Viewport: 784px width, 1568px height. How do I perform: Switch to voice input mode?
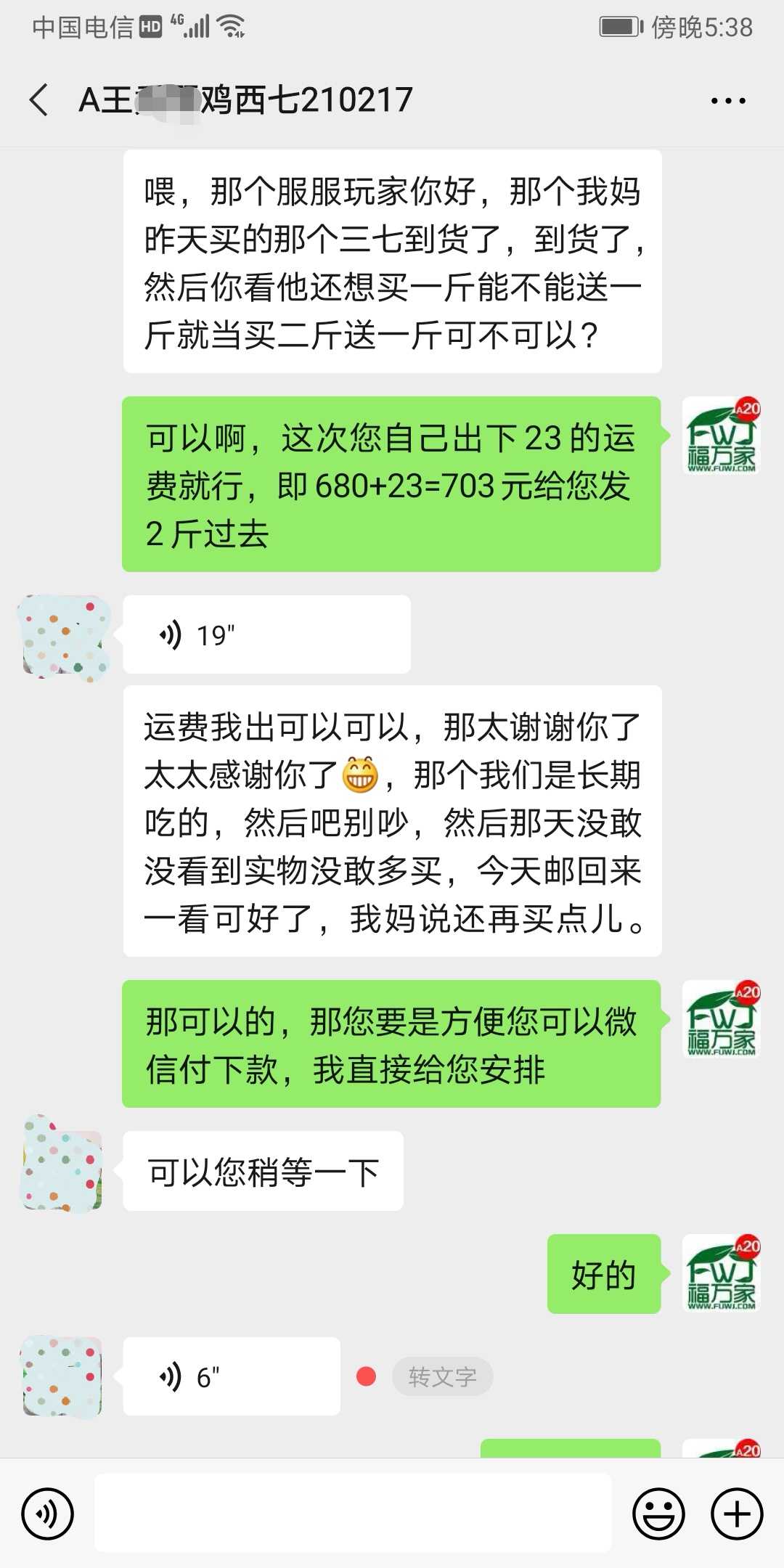tap(48, 1514)
